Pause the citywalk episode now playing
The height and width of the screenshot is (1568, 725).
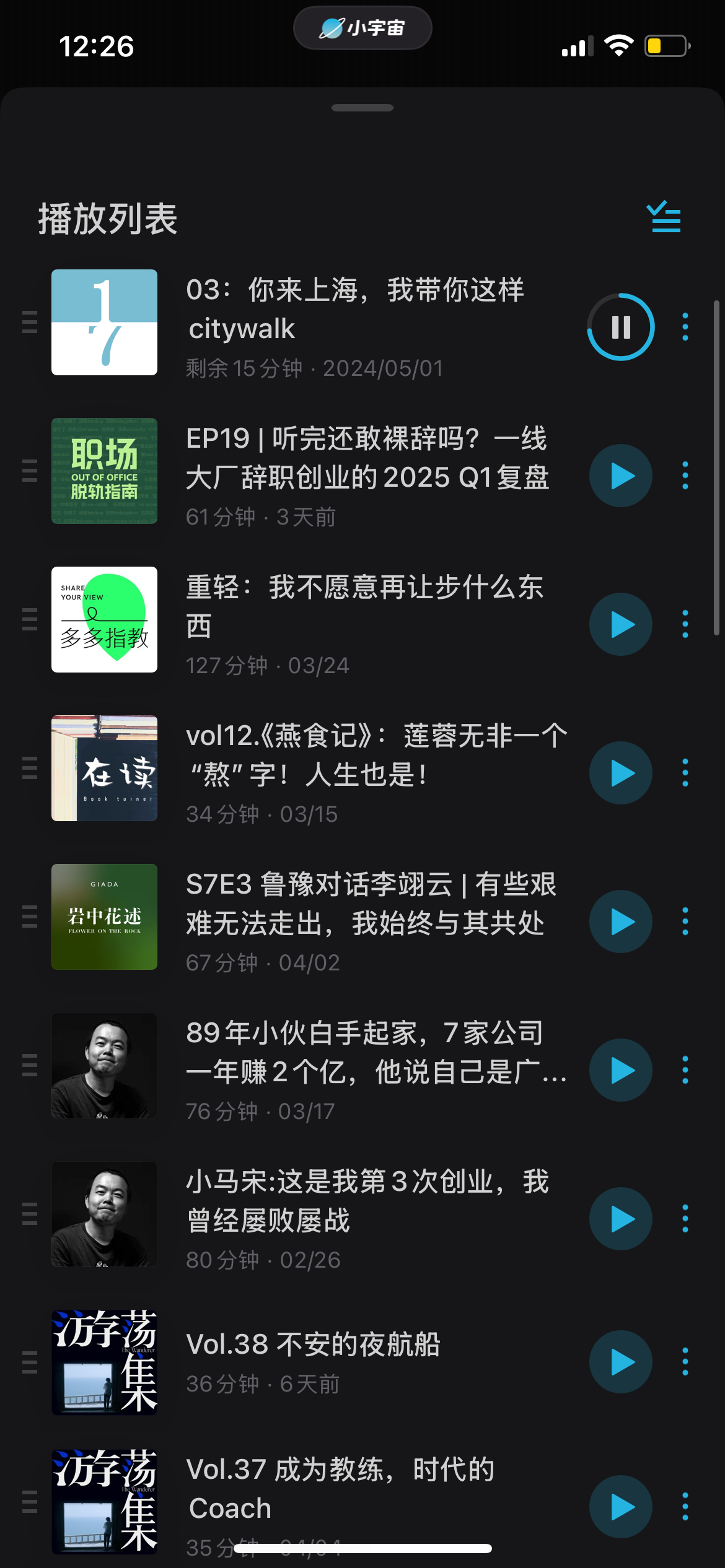point(620,327)
